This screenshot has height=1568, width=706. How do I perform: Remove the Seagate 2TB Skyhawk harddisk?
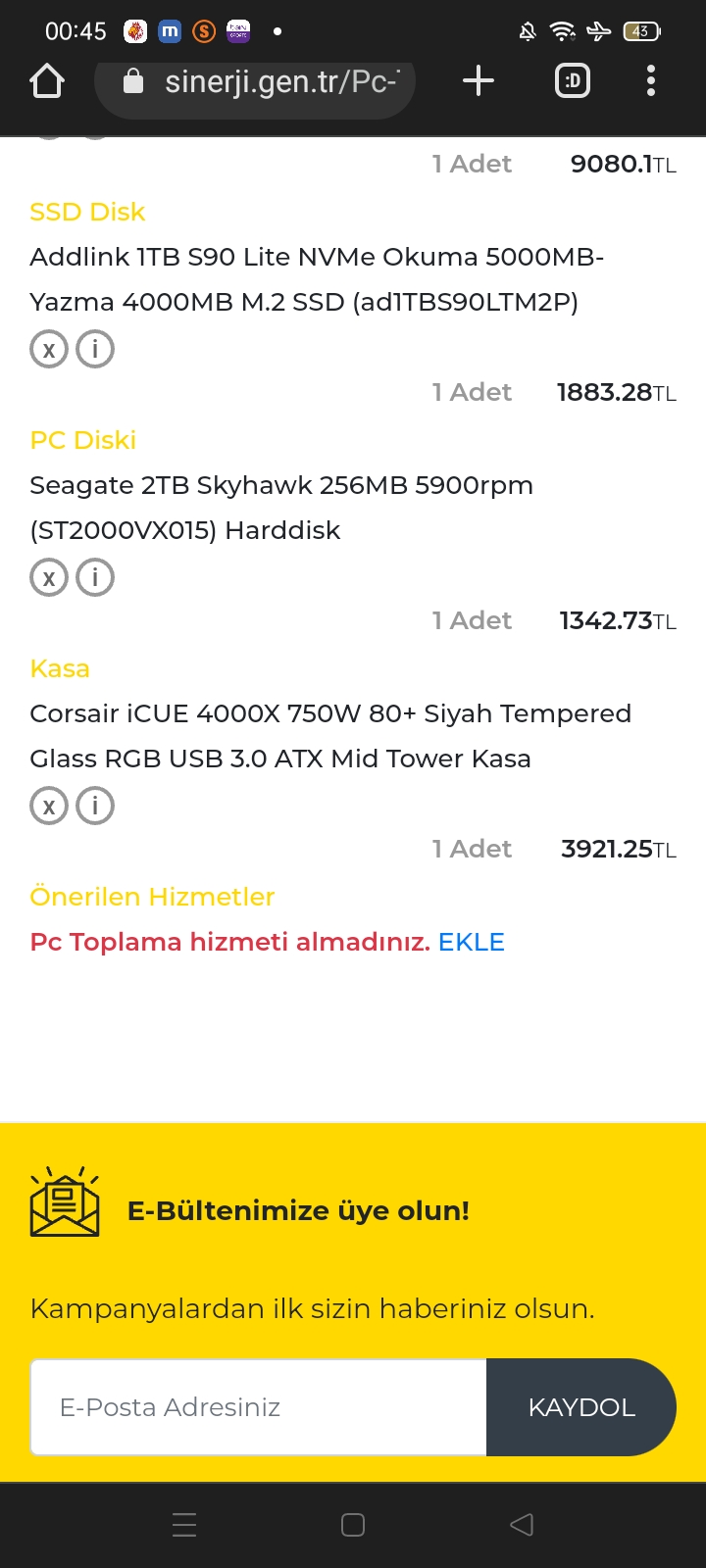click(49, 577)
